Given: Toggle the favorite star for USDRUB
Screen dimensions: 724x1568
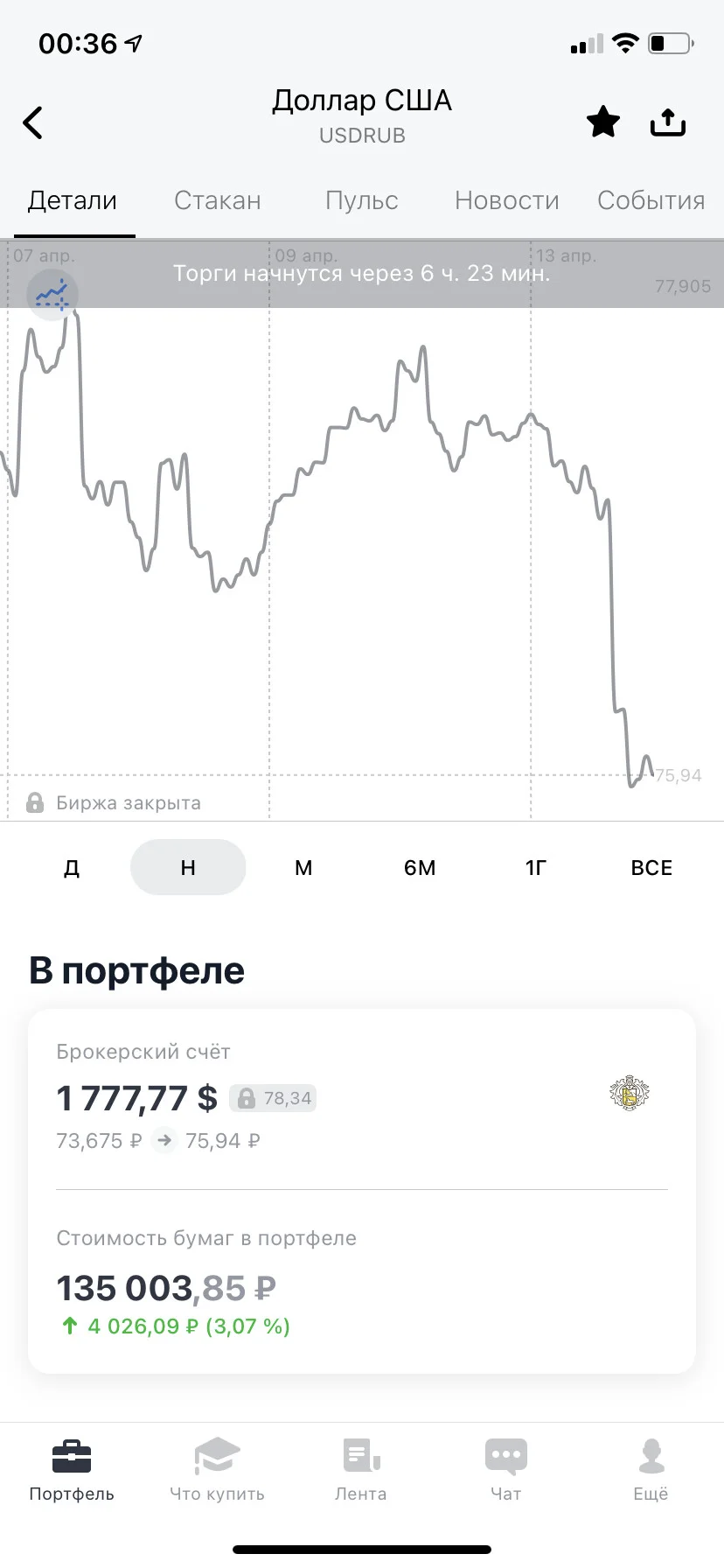Looking at the screenshot, I should 603,122.
